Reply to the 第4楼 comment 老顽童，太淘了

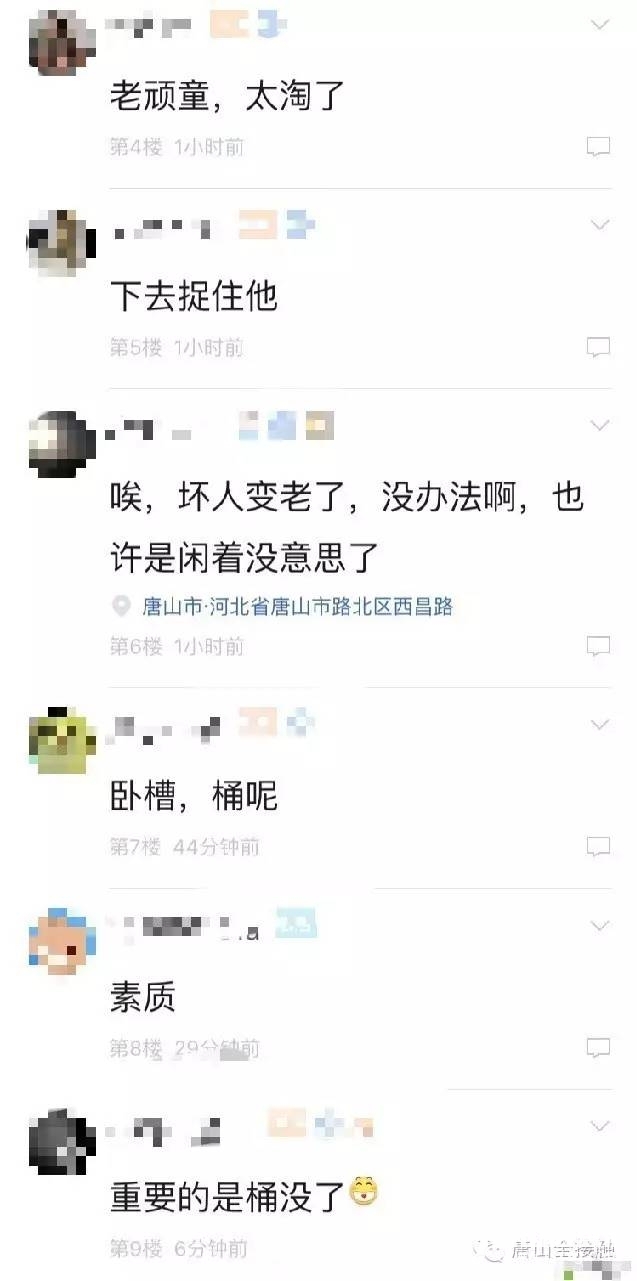point(597,148)
